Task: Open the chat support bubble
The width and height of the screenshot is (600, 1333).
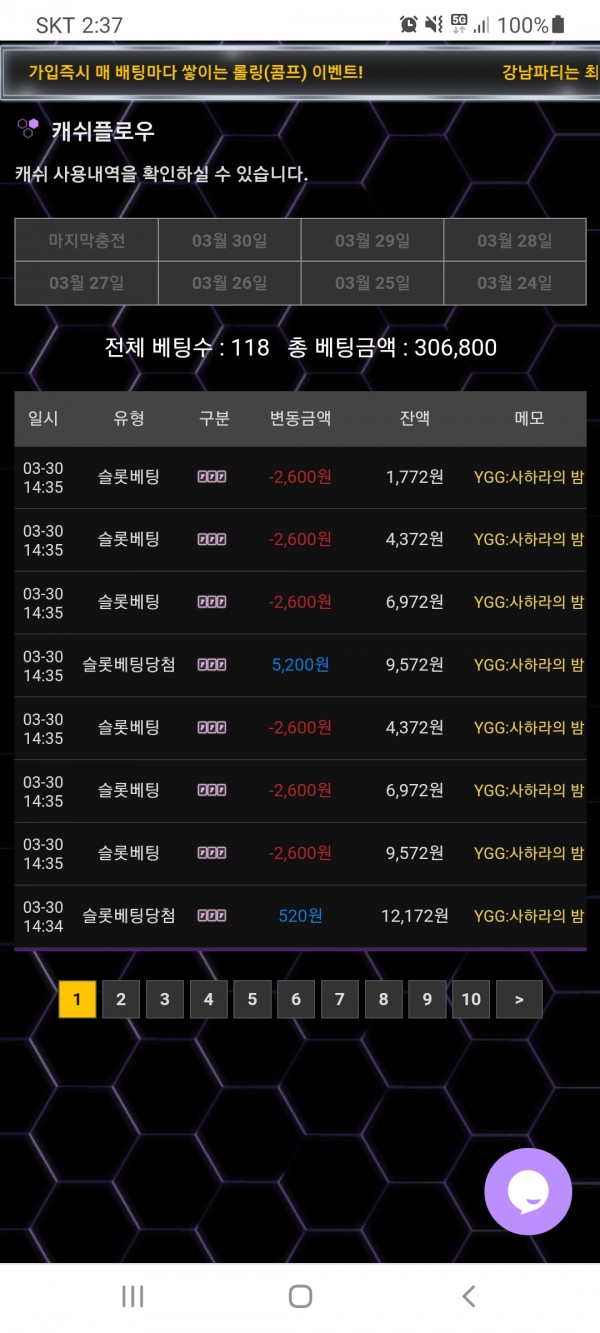Action: (528, 1192)
